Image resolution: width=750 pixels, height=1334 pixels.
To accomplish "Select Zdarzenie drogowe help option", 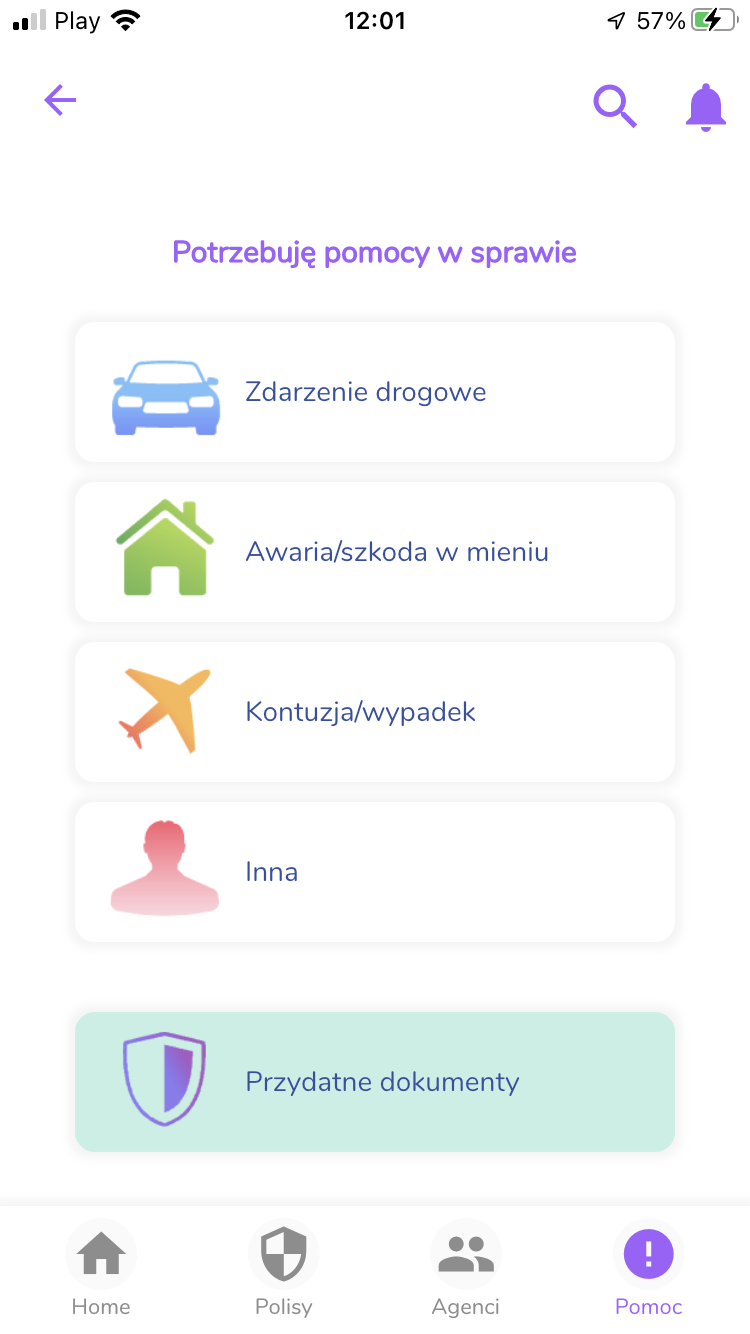I will coord(375,392).
